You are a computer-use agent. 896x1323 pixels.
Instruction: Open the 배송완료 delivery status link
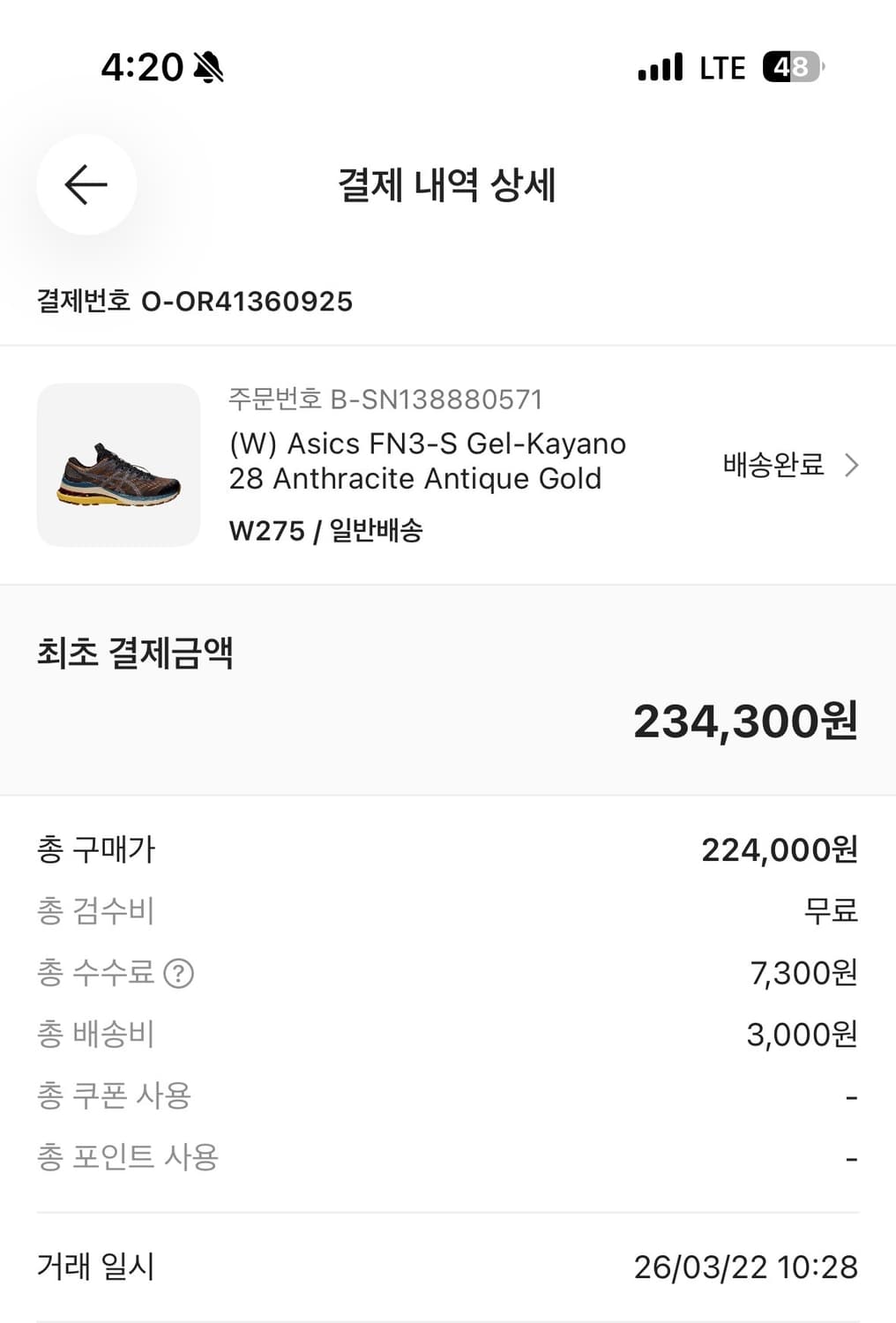coord(772,463)
